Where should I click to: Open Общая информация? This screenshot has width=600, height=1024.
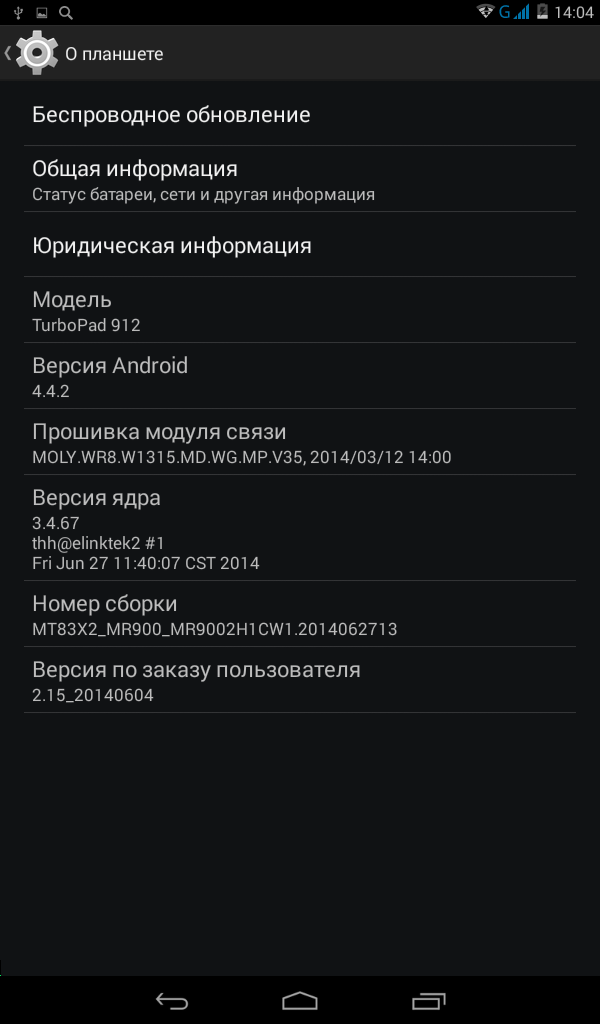[300, 179]
